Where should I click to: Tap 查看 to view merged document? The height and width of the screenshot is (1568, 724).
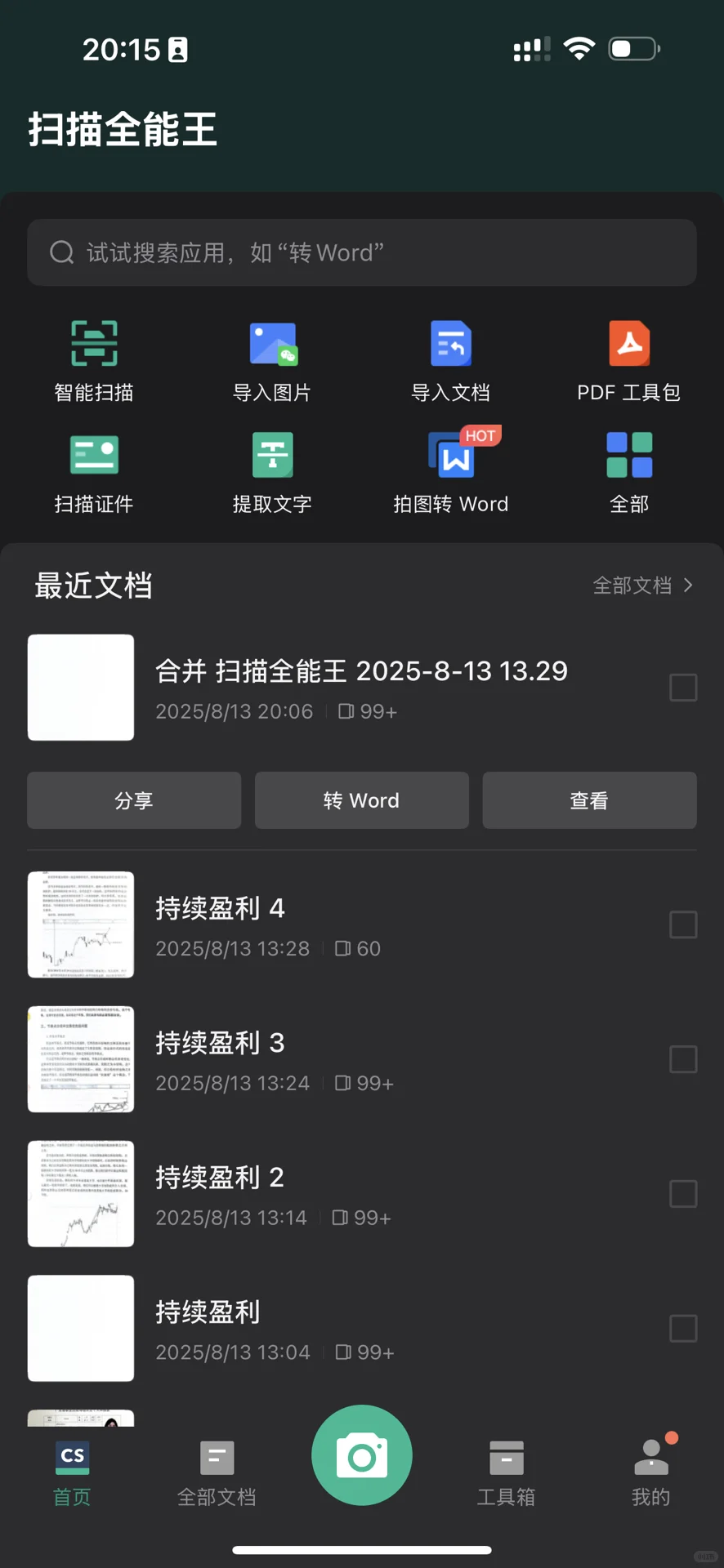(589, 800)
